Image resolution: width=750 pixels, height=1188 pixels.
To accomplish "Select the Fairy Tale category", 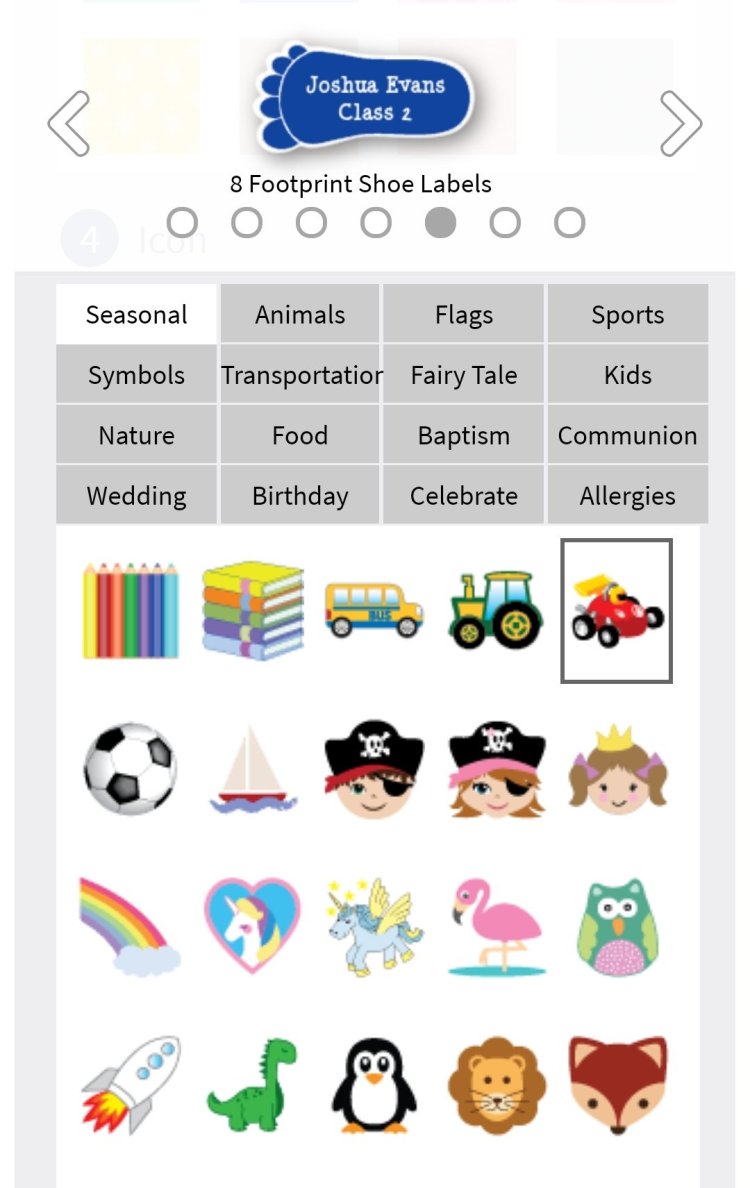I will coord(464,375).
